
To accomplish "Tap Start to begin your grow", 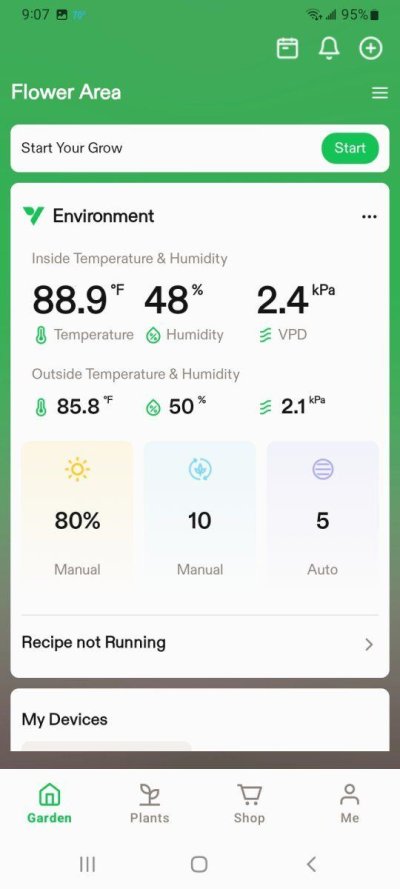I will click(x=350, y=148).
